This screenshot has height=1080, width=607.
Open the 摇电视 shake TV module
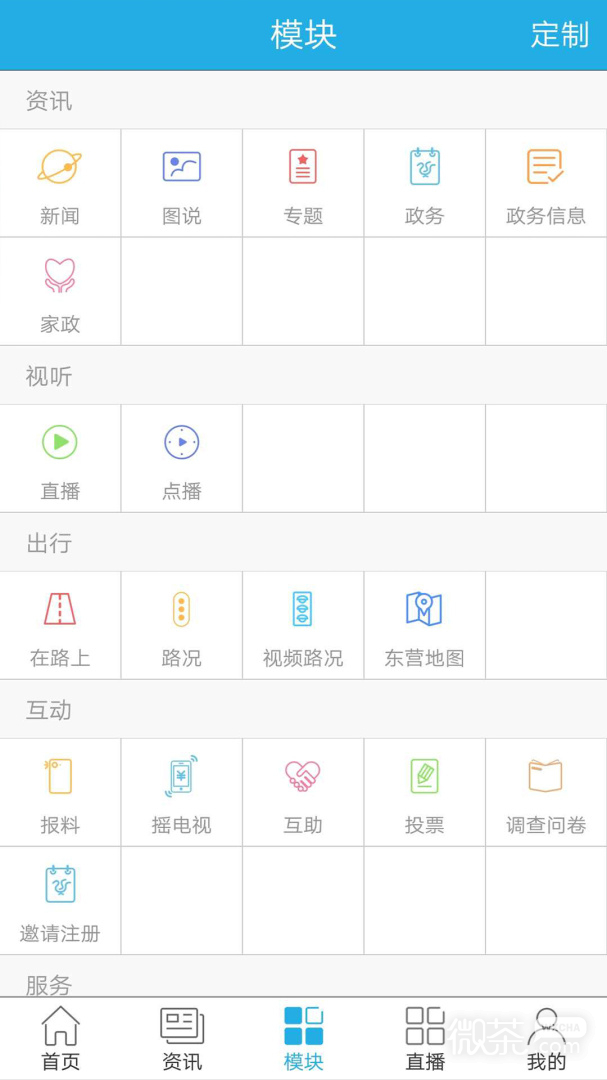[182, 793]
